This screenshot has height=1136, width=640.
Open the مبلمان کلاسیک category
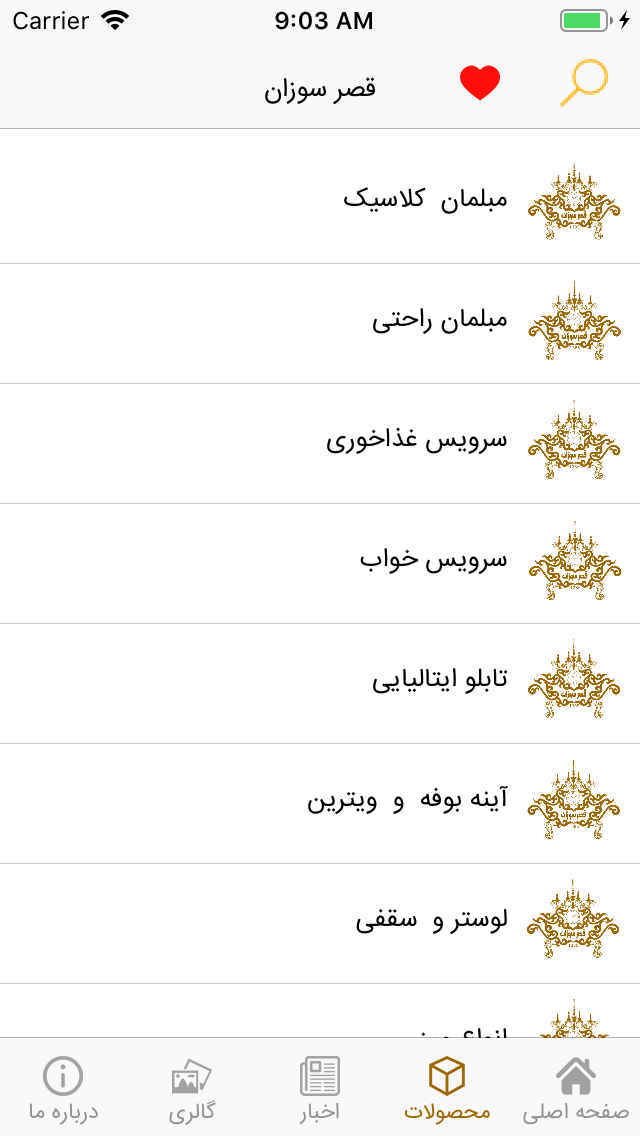coord(425,198)
